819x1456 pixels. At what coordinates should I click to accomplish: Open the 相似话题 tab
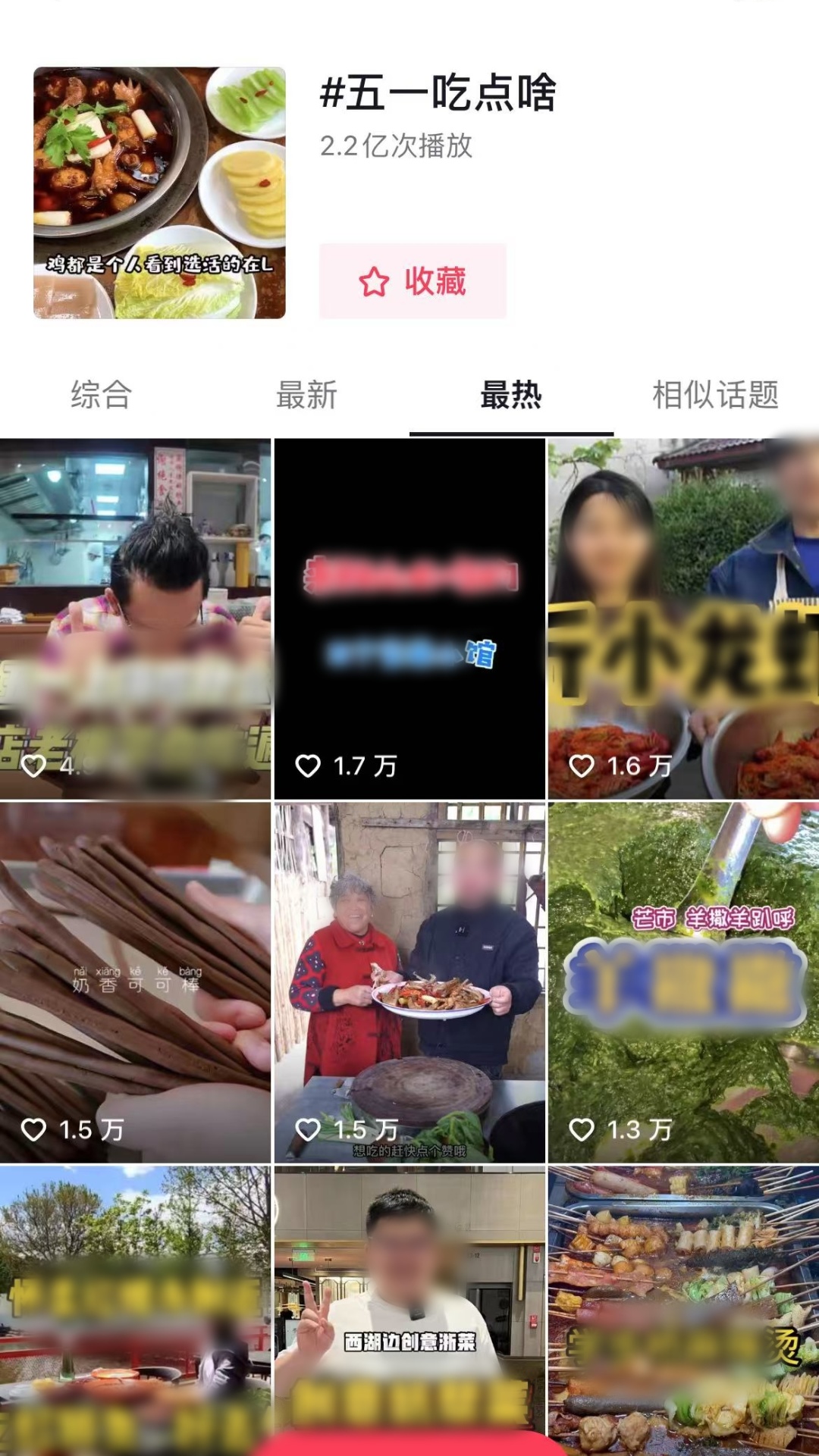pyautogui.click(x=715, y=396)
